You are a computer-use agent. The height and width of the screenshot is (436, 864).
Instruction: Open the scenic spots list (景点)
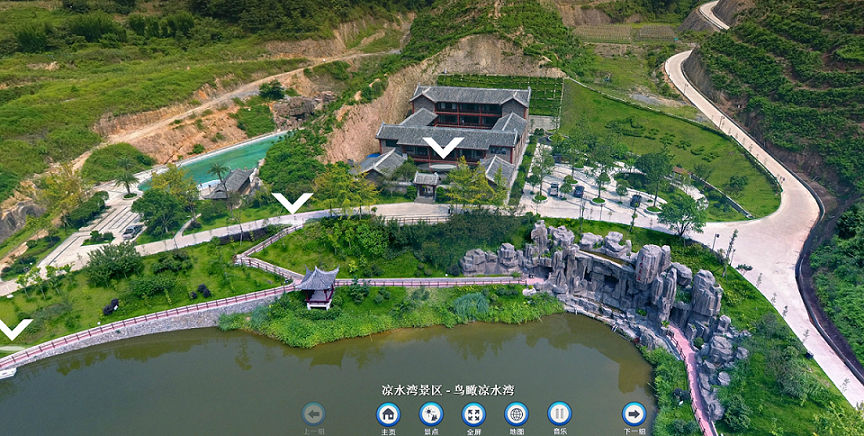pos(431,414)
